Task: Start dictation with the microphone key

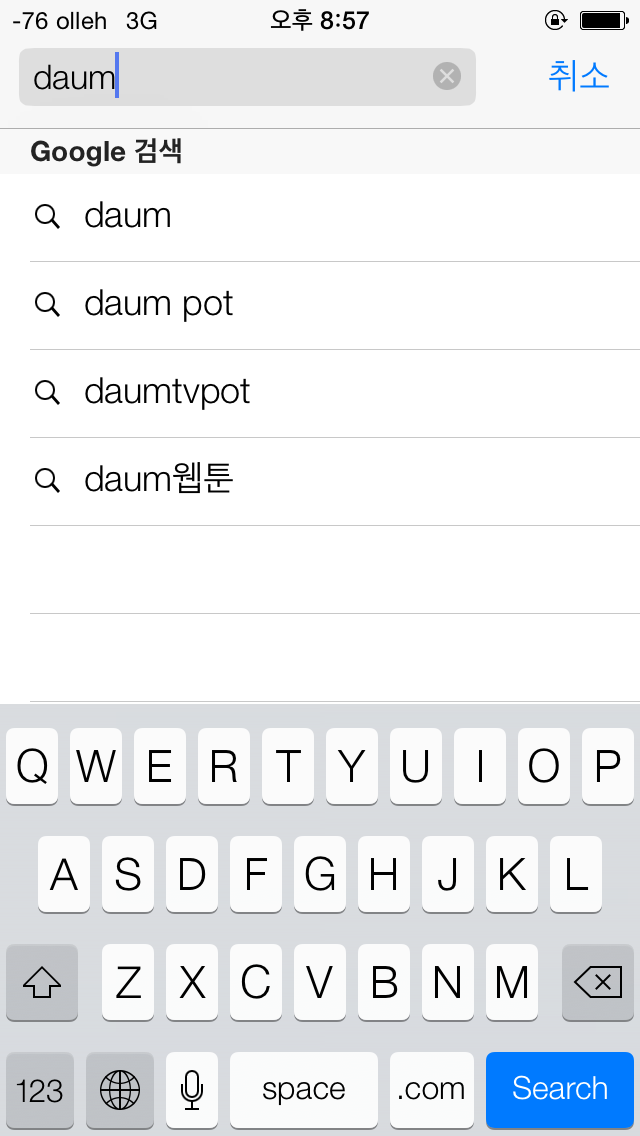Action: [192, 1089]
